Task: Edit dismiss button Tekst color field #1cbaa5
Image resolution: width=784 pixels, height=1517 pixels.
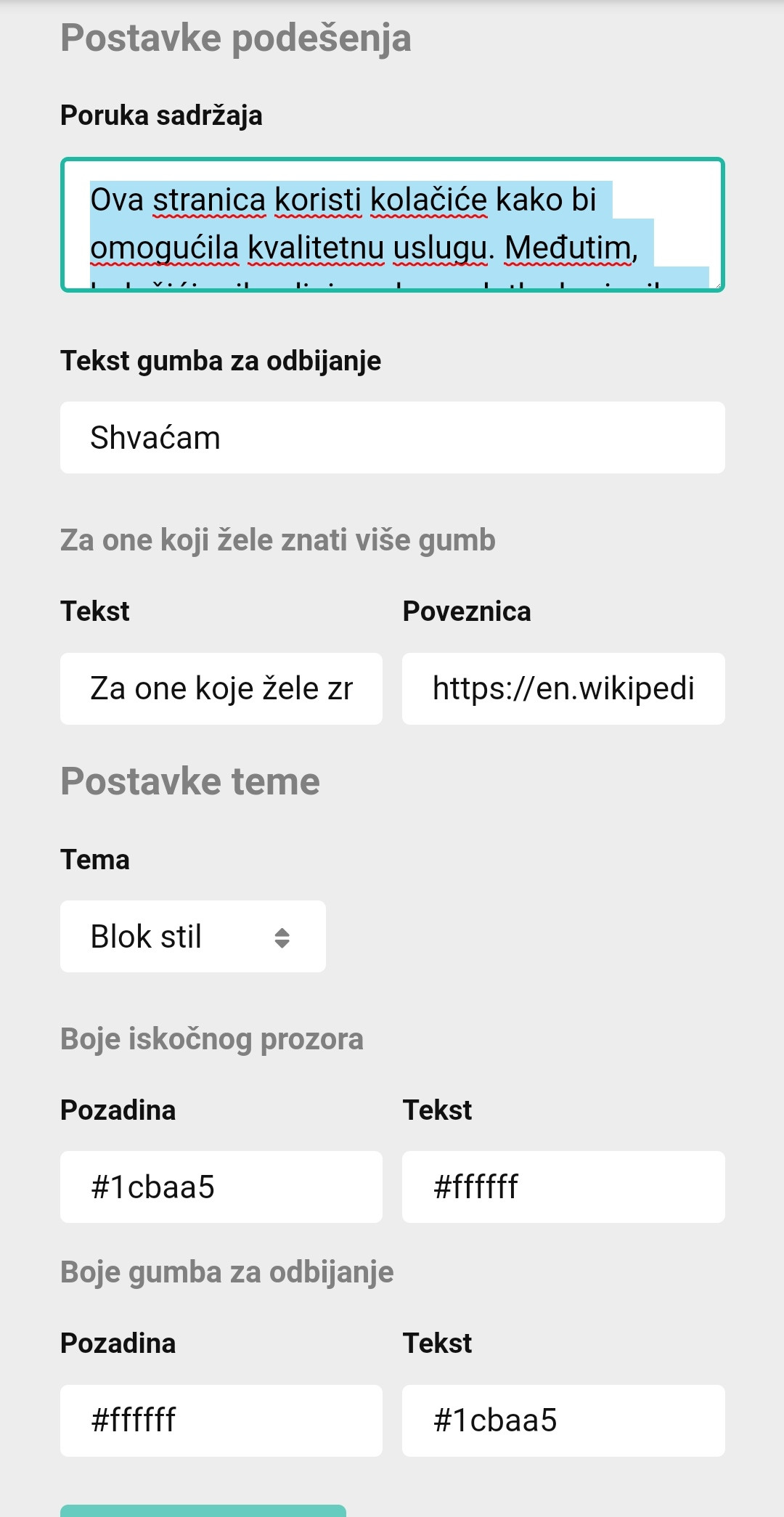Action: 563,1420
